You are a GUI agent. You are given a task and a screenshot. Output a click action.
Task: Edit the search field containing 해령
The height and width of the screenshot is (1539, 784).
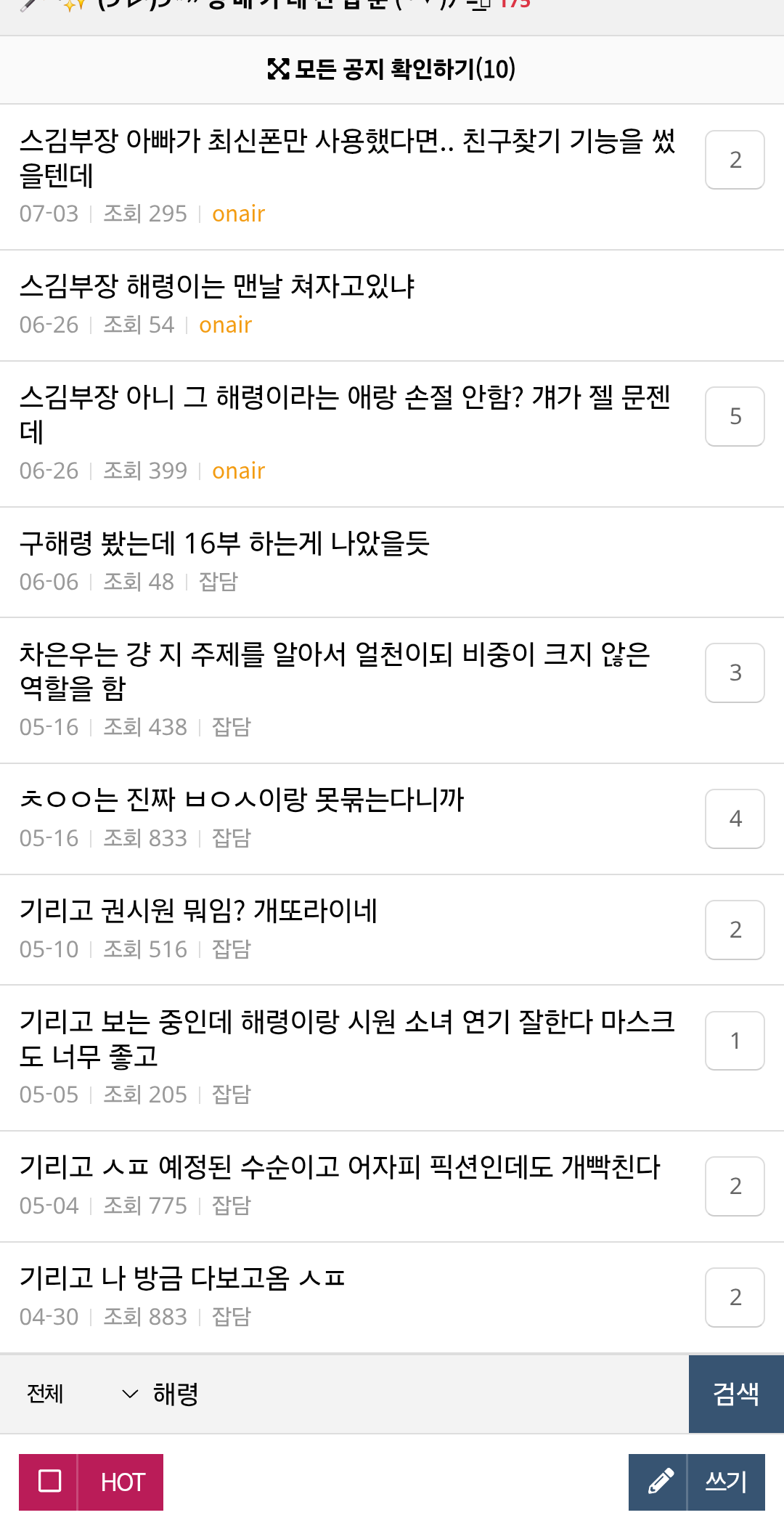tap(417, 1394)
